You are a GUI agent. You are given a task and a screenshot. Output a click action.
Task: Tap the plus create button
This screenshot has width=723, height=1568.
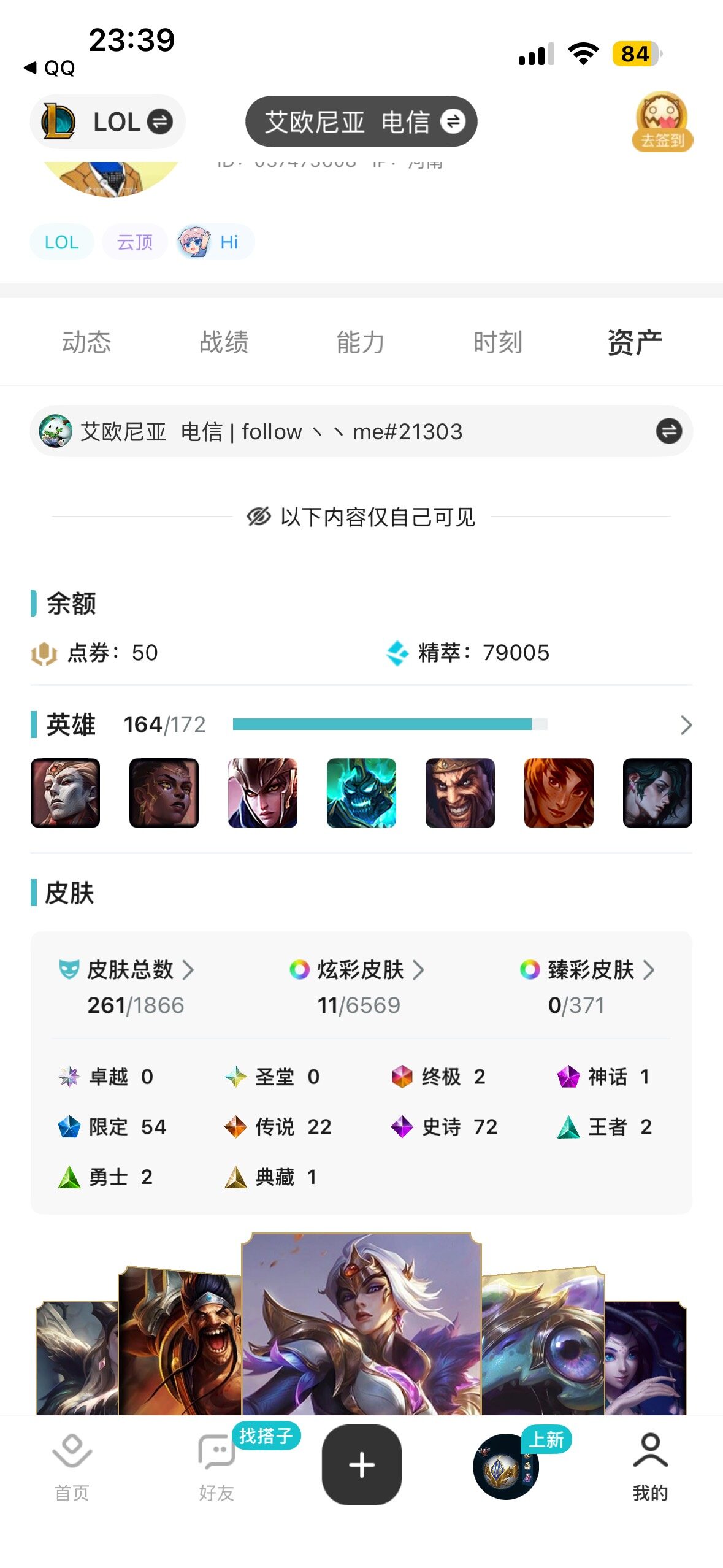click(361, 1465)
